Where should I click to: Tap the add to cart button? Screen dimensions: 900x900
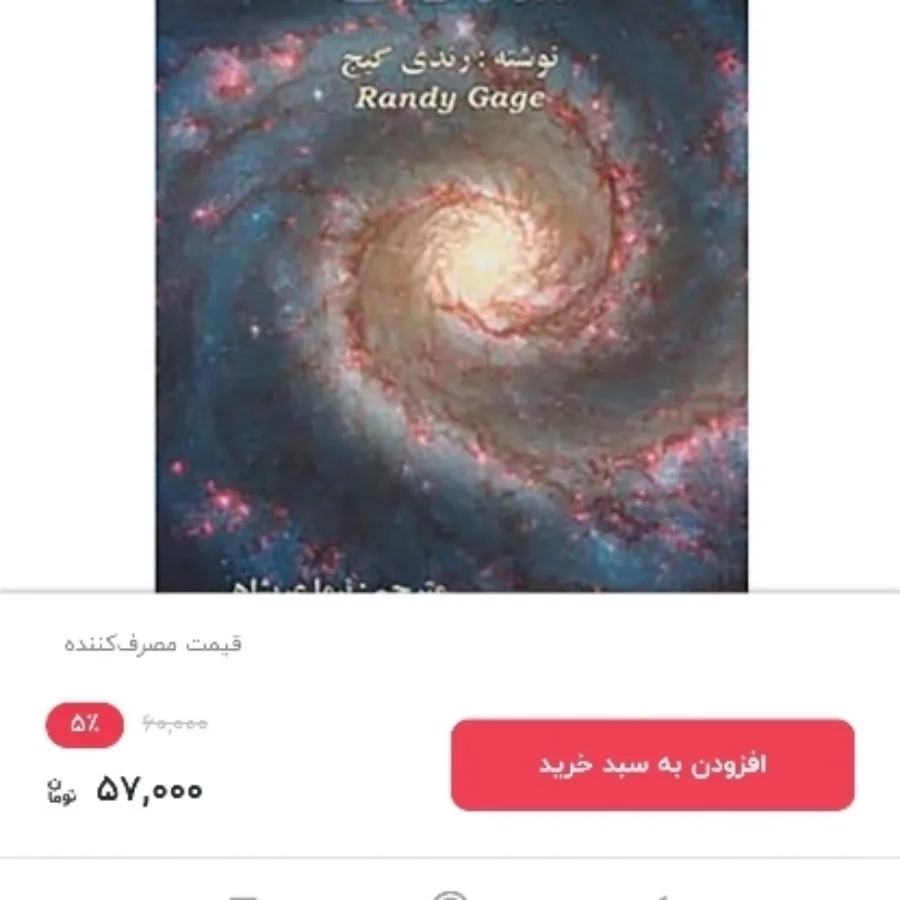652,765
